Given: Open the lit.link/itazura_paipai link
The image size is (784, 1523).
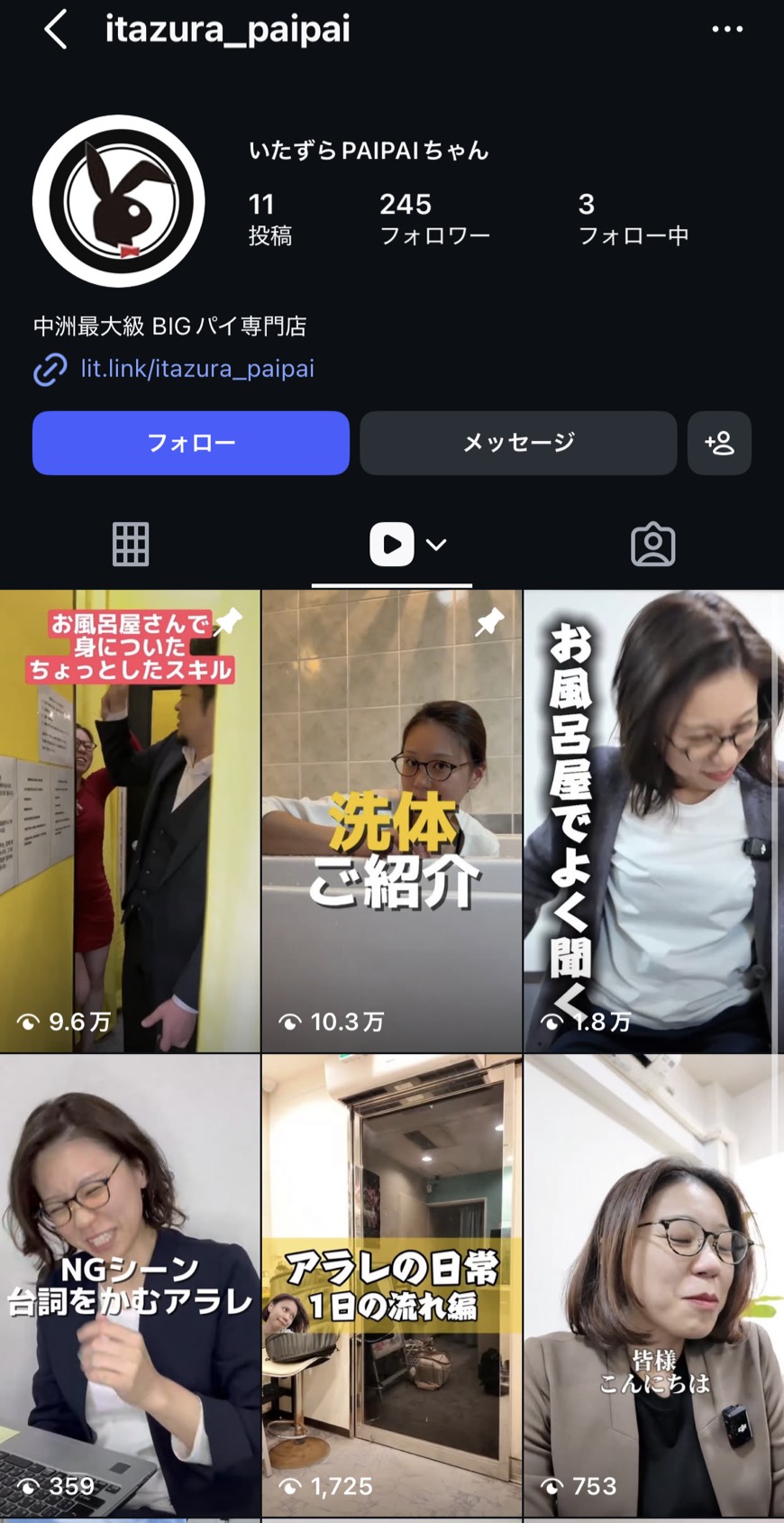Looking at the screenshot, I should 196,369.
